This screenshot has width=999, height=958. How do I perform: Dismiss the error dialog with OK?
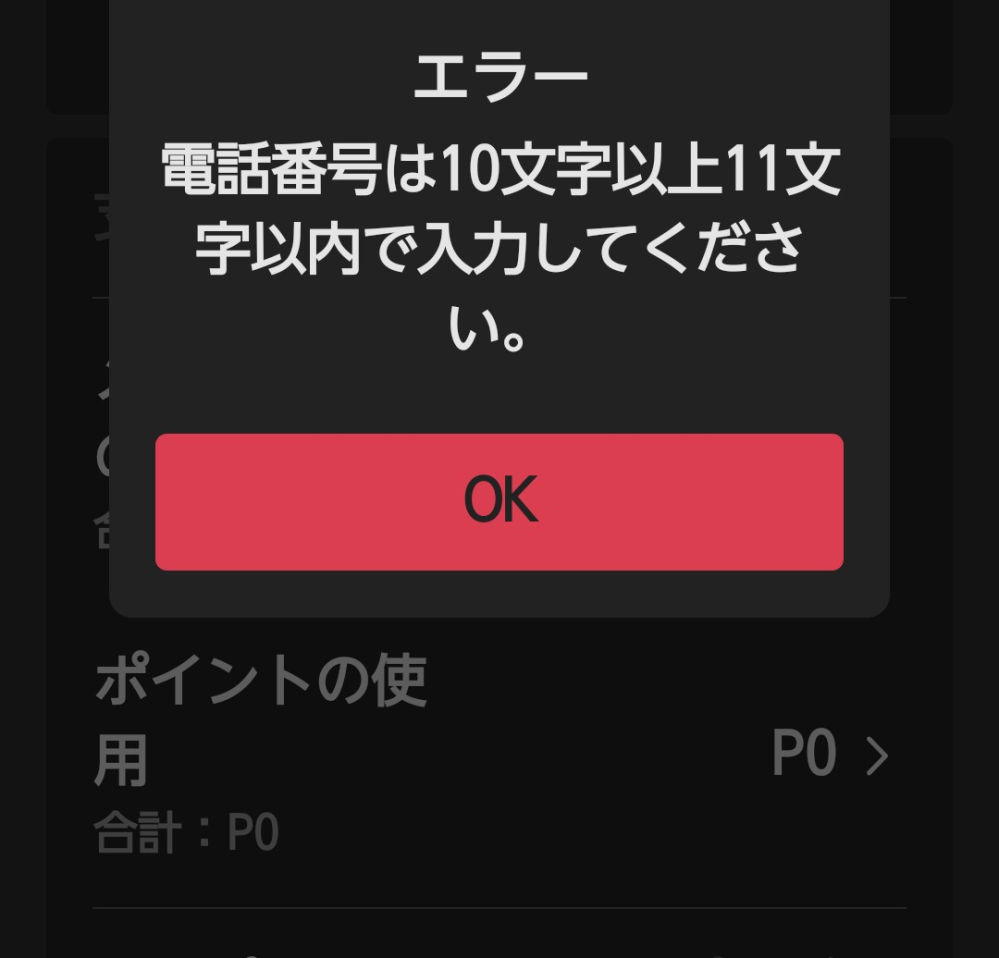coord(499,501)
